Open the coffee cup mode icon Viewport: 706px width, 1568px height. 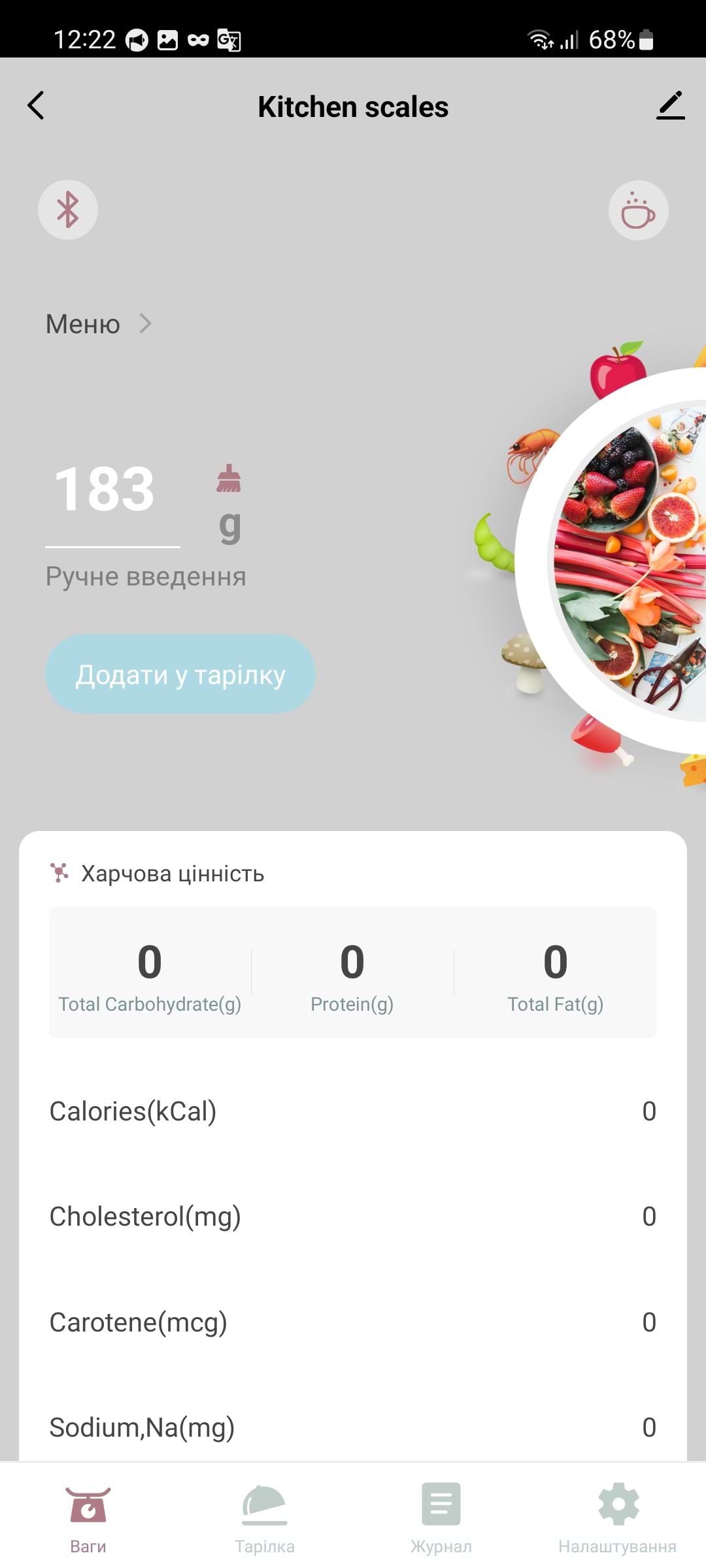pyautogui.click(x=638, y=210)
